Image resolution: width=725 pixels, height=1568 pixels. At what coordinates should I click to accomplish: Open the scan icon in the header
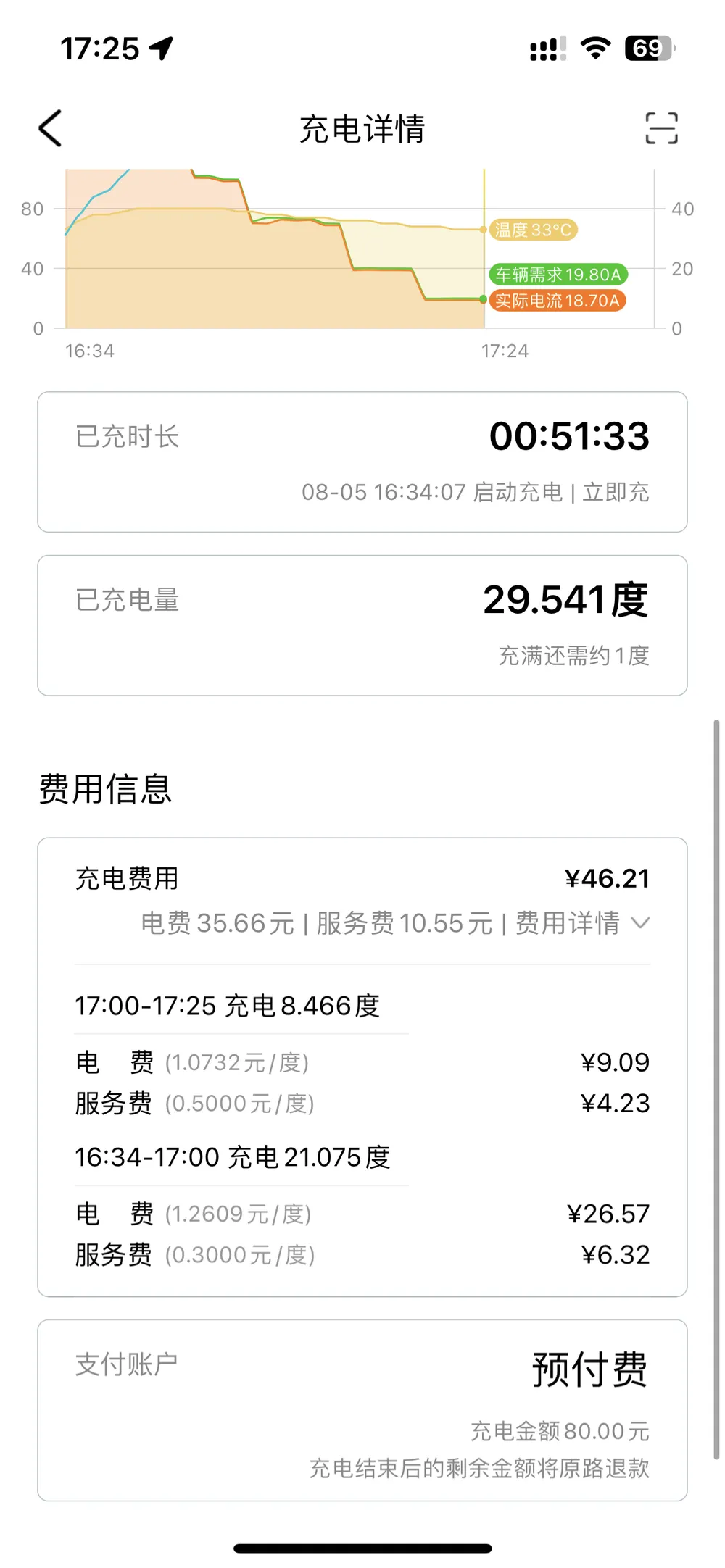pos(661,128)
